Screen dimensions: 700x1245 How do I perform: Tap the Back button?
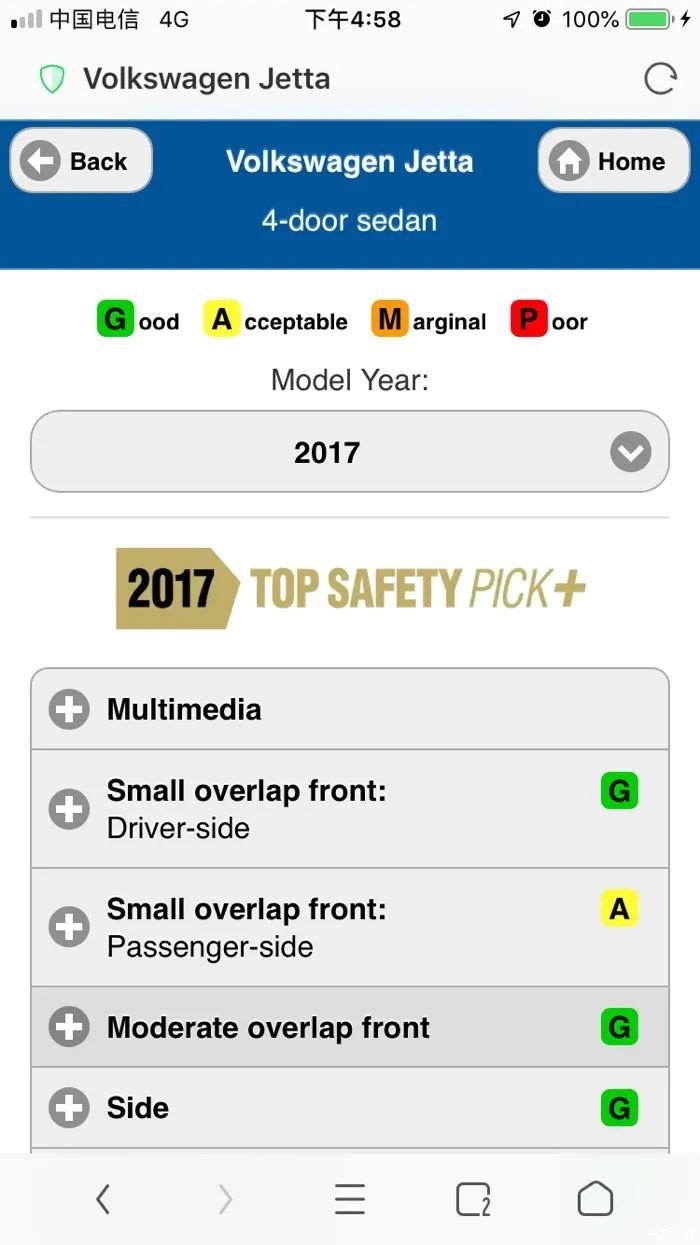point(81,161)
